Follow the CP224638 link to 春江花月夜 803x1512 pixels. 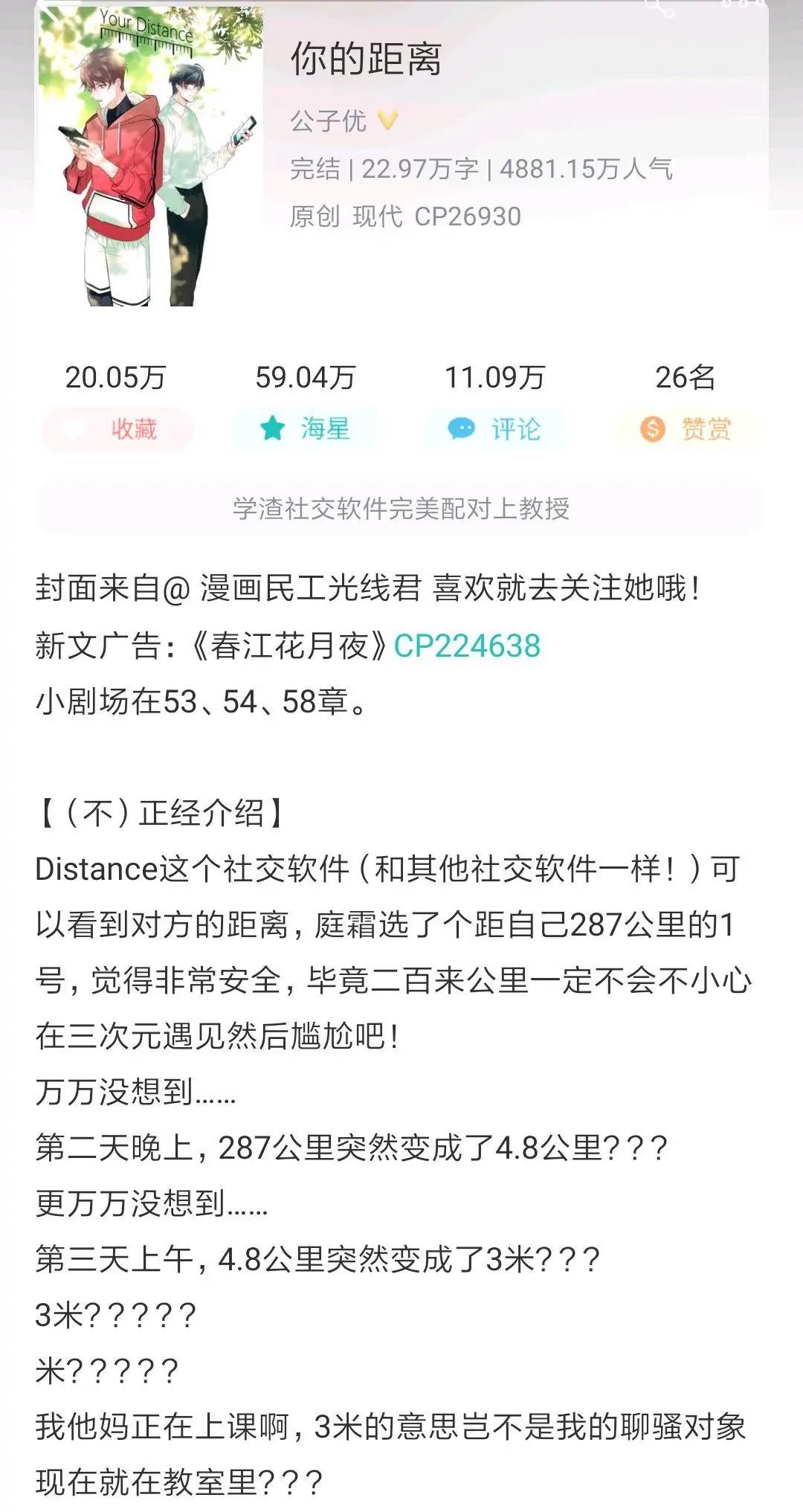pos(466,646)
